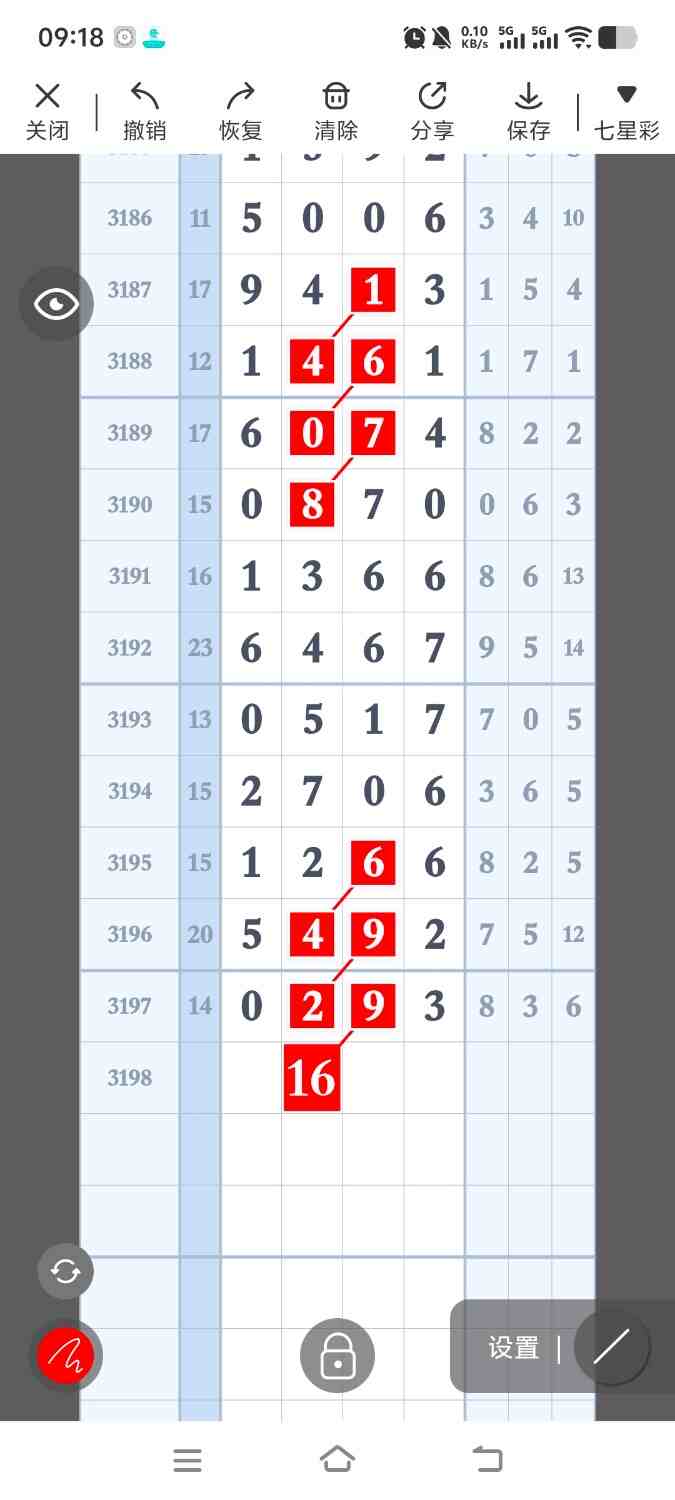675x1500 pixels.
Task: Close the chart editor with 关闭
Action: pyautogui.click(x=47, y=111)
